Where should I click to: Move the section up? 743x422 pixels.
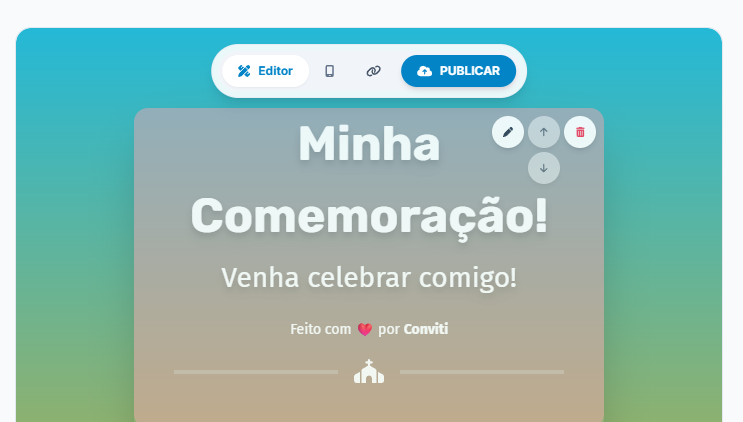pos(544,132)
